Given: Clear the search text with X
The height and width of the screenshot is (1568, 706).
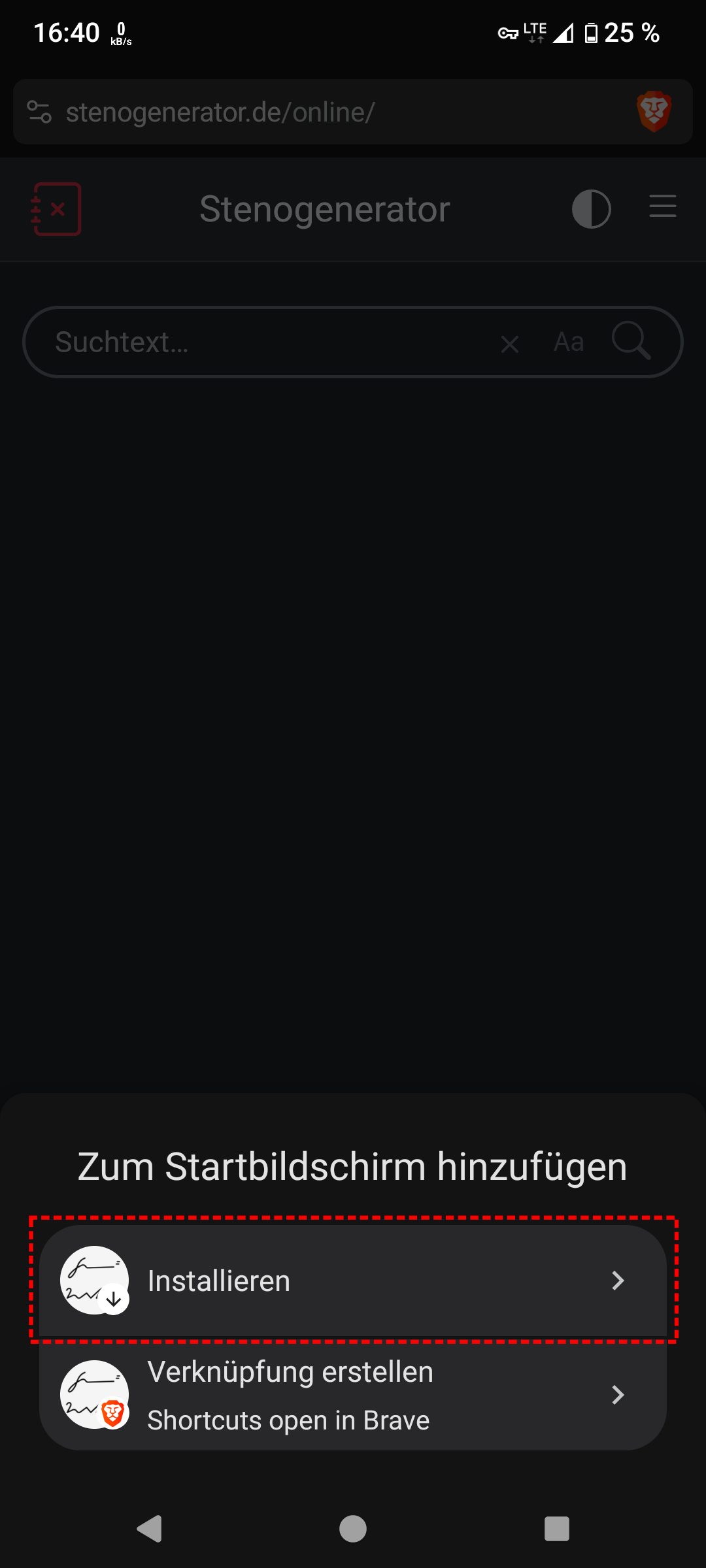Looking at the screenshot, I should [x=510, y=344].
